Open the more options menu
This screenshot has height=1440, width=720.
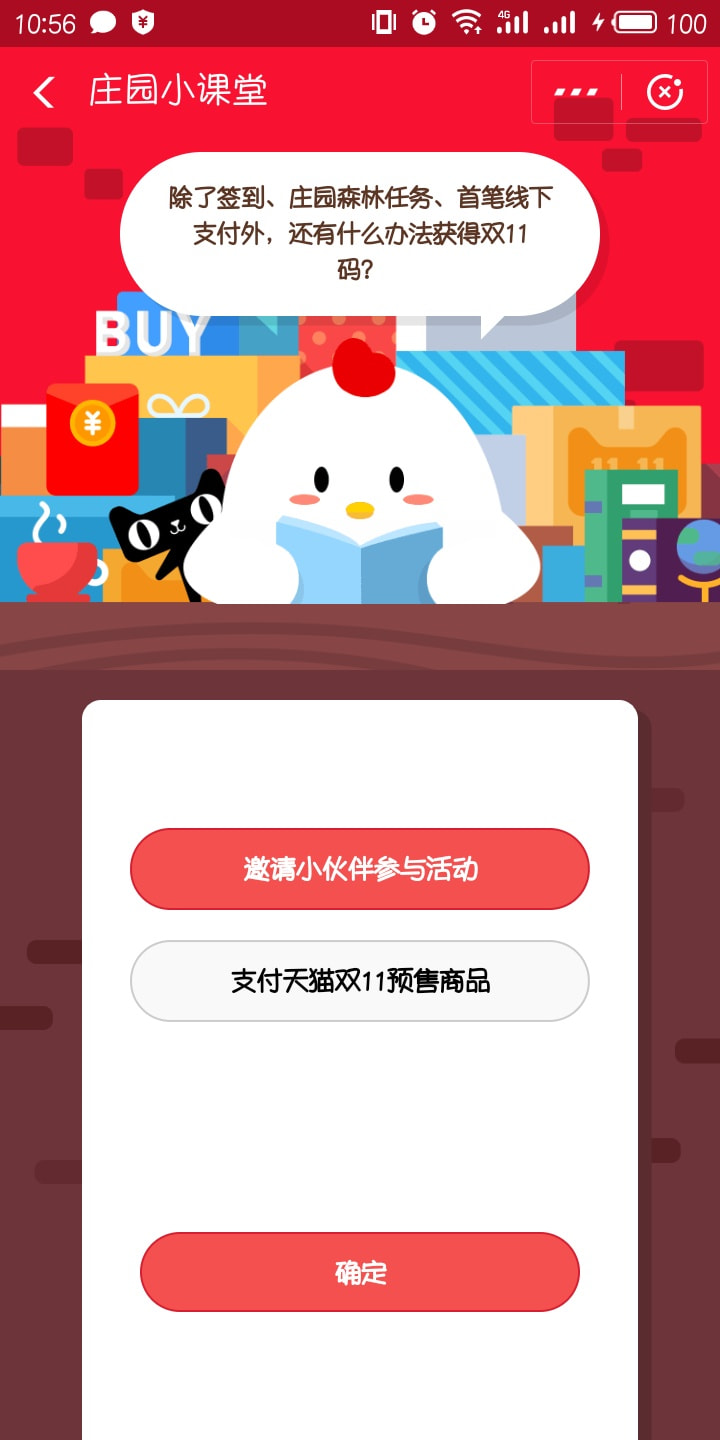[575, 92]
